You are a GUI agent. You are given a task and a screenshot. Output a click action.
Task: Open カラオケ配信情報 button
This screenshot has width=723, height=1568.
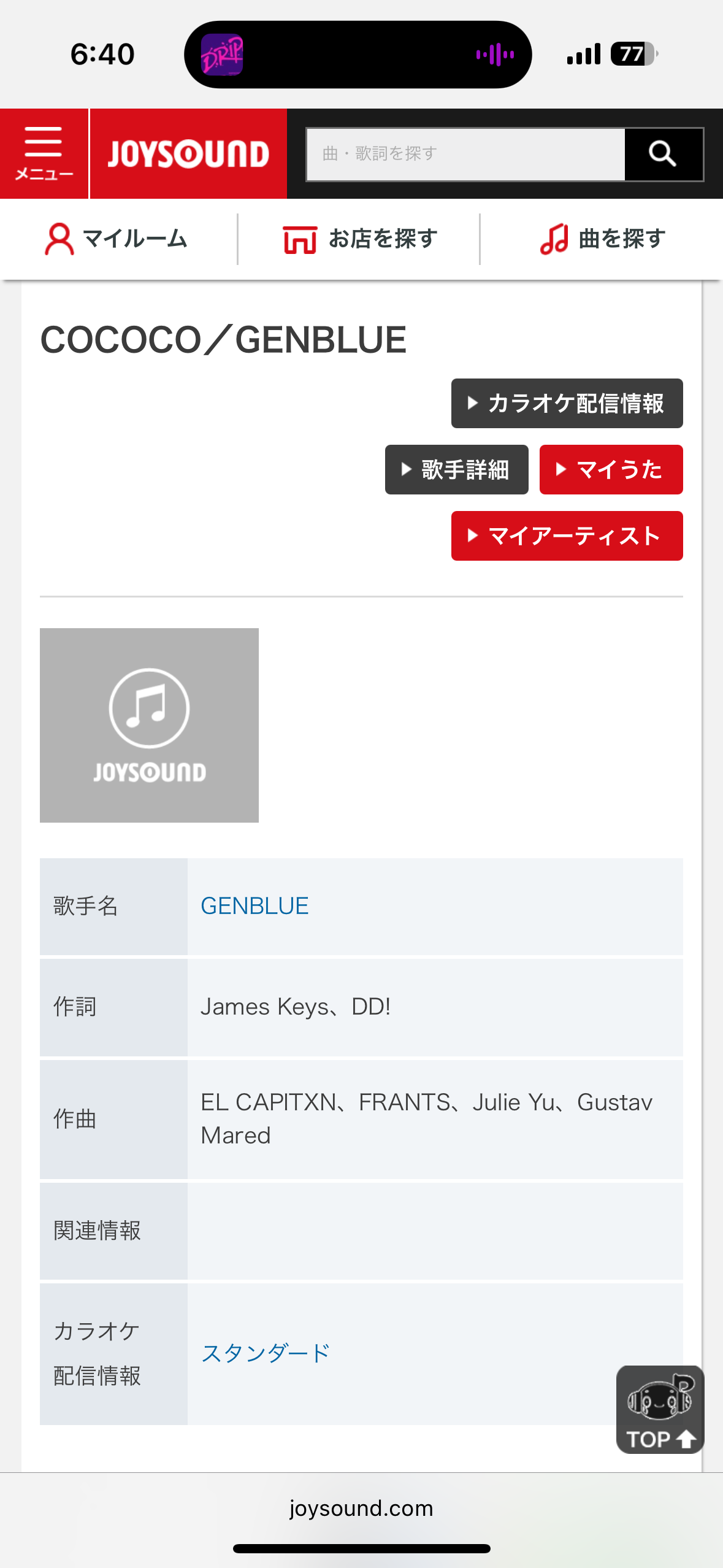(x=567, y=403)
